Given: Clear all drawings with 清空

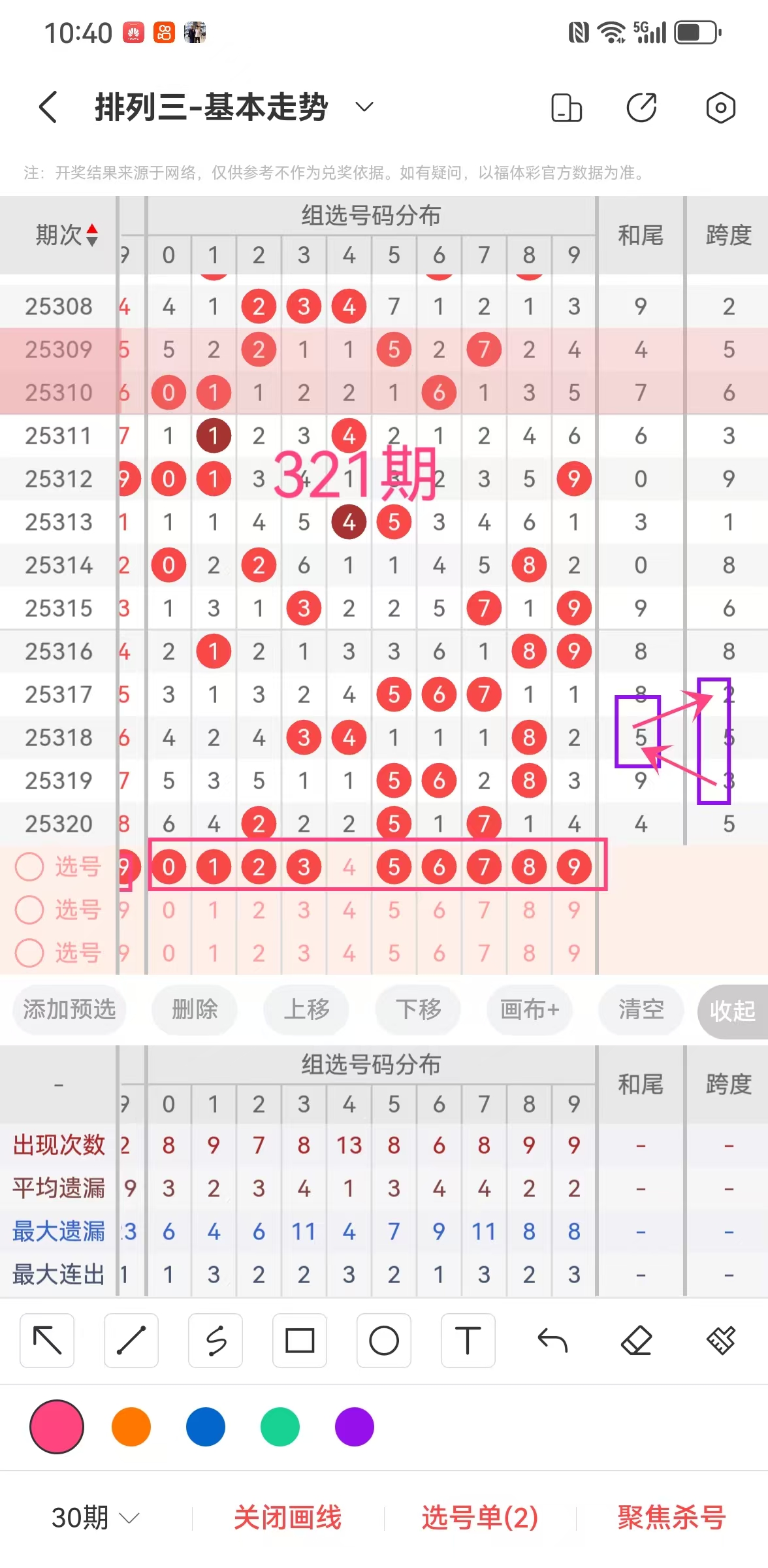Looking at the screenshot, I should click(x=641, y=1009).
